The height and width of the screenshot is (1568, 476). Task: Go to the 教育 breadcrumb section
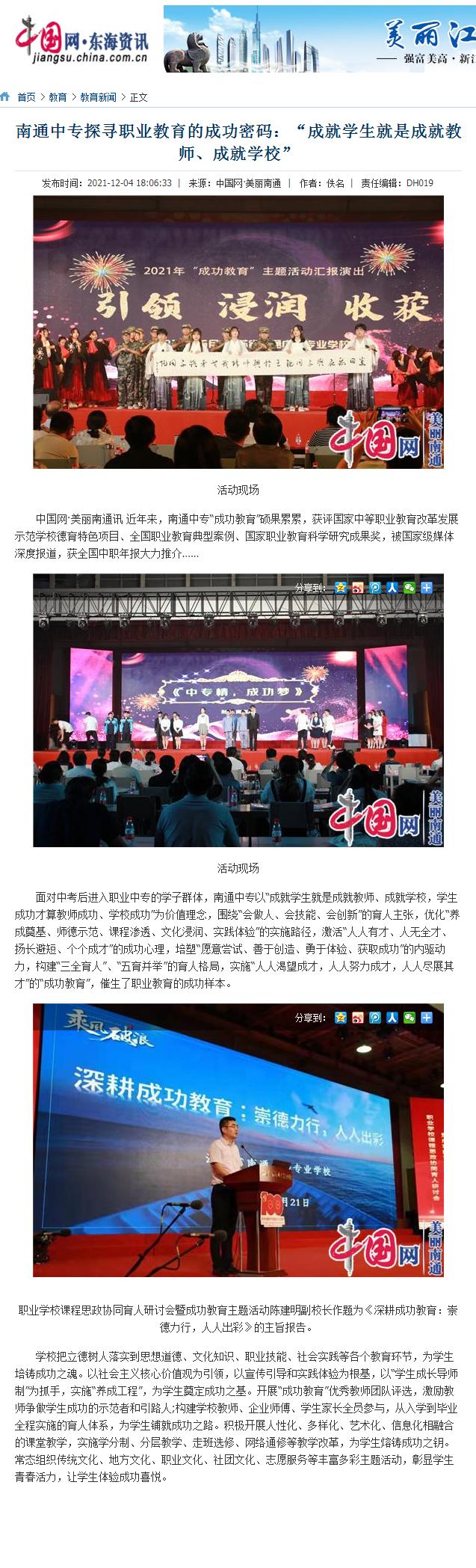coord(58,97)
